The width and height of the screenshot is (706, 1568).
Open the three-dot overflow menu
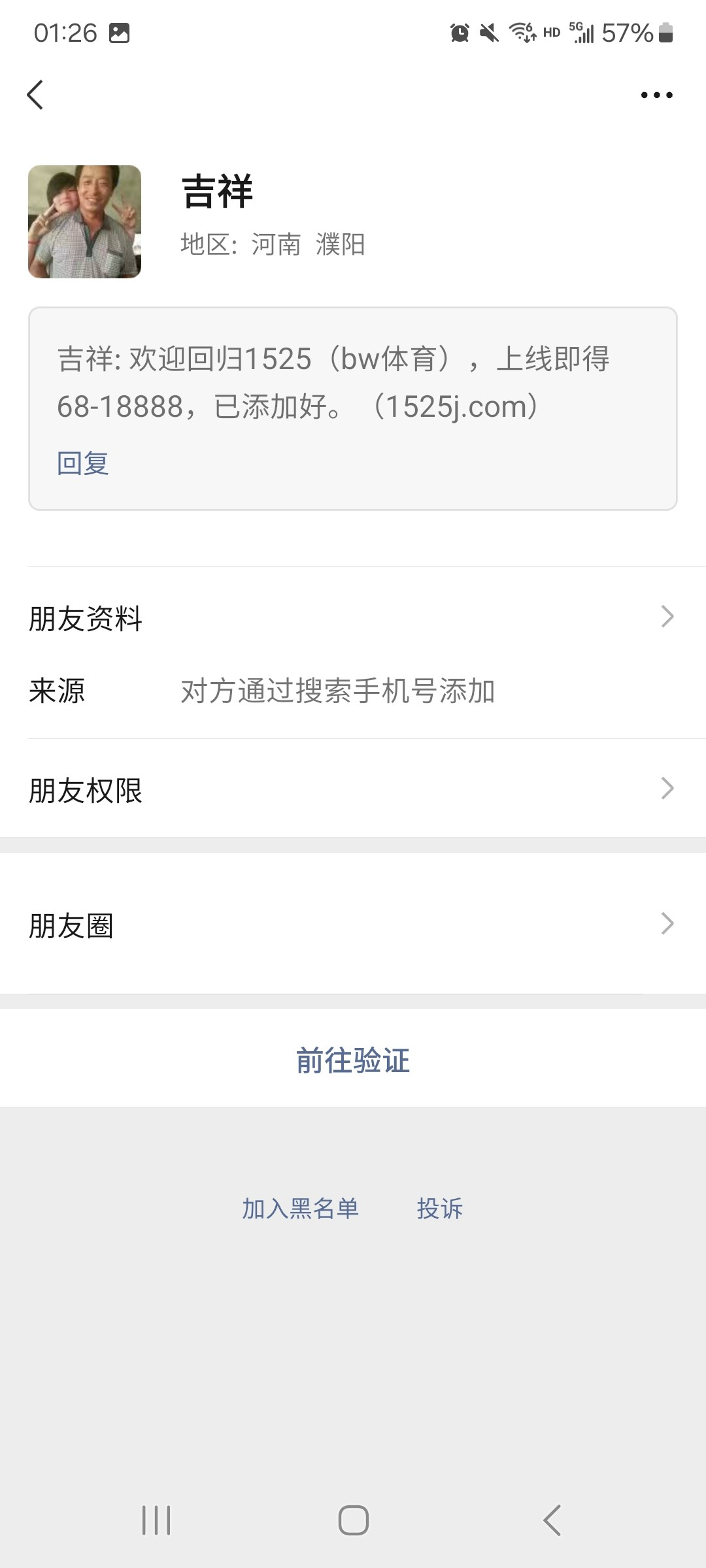(656, 95)
